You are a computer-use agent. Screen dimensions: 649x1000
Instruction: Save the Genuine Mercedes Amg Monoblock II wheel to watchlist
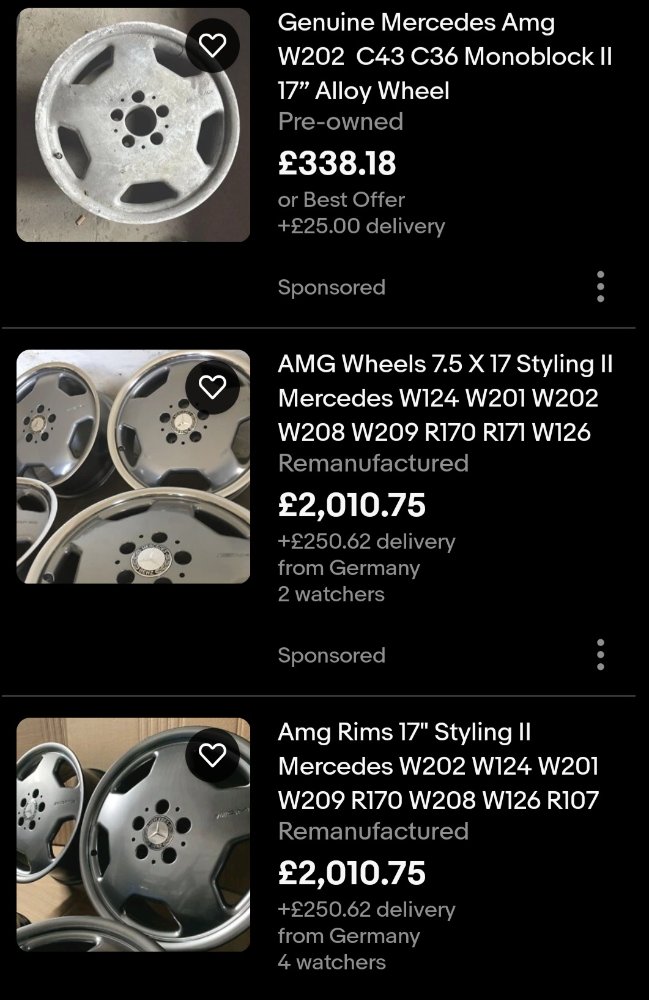pyautogui.click(x=212, y=45)
